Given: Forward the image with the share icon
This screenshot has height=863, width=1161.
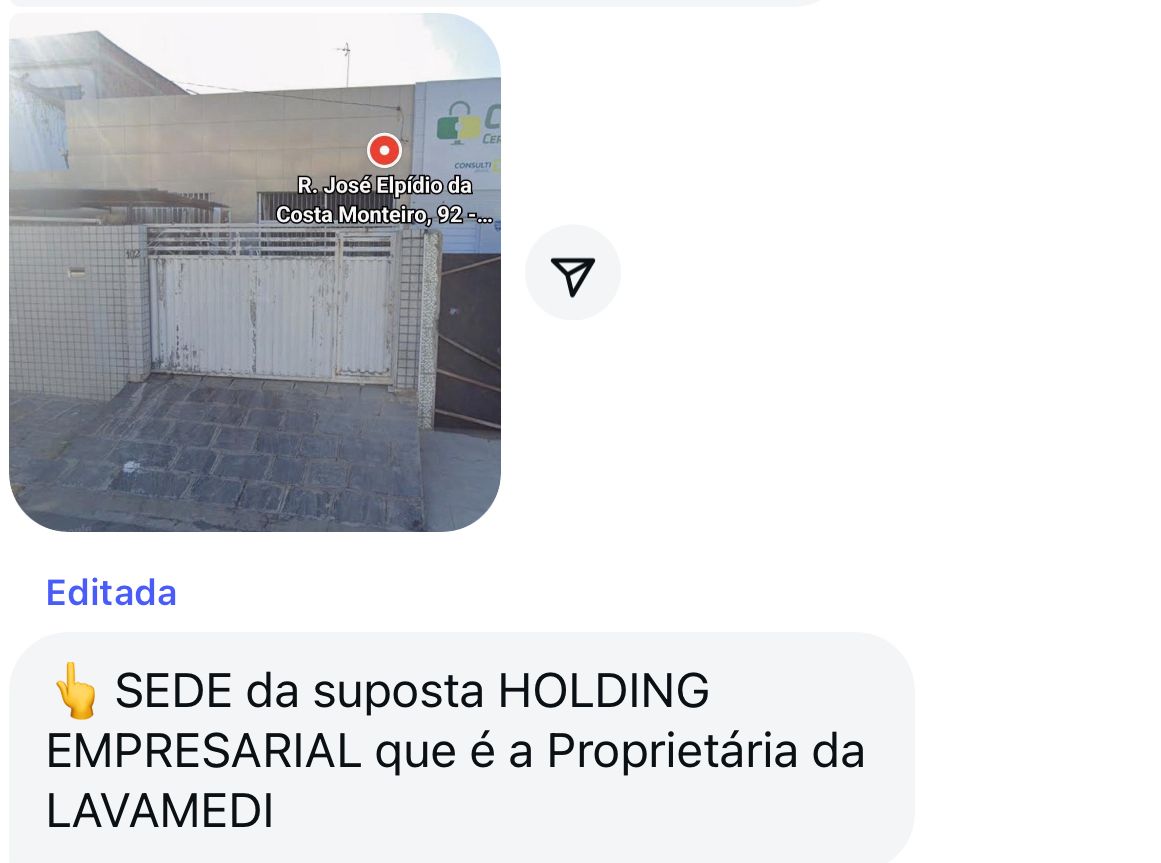Looking at the screenshot, I should [572, 273].
